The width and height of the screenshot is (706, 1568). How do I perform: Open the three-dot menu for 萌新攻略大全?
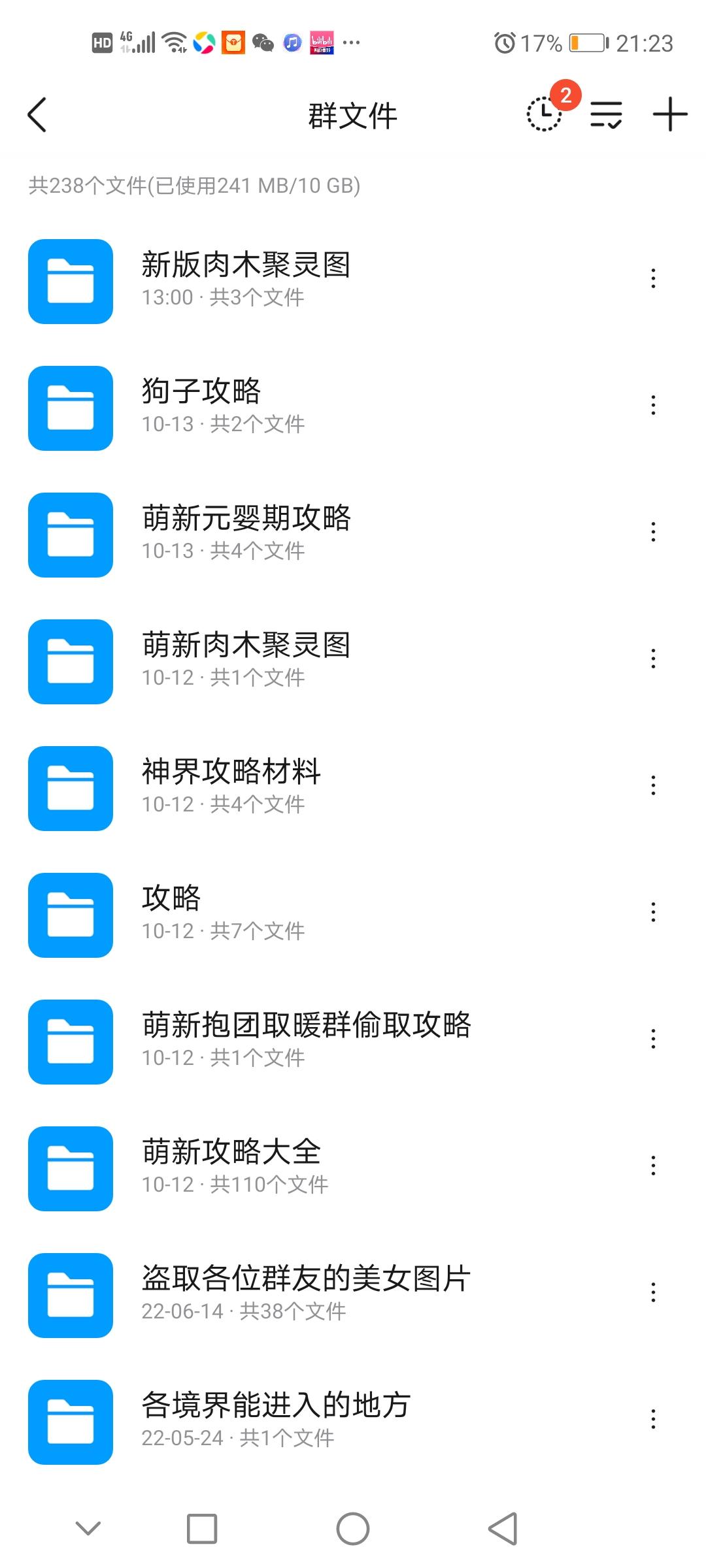[653, 1166]
